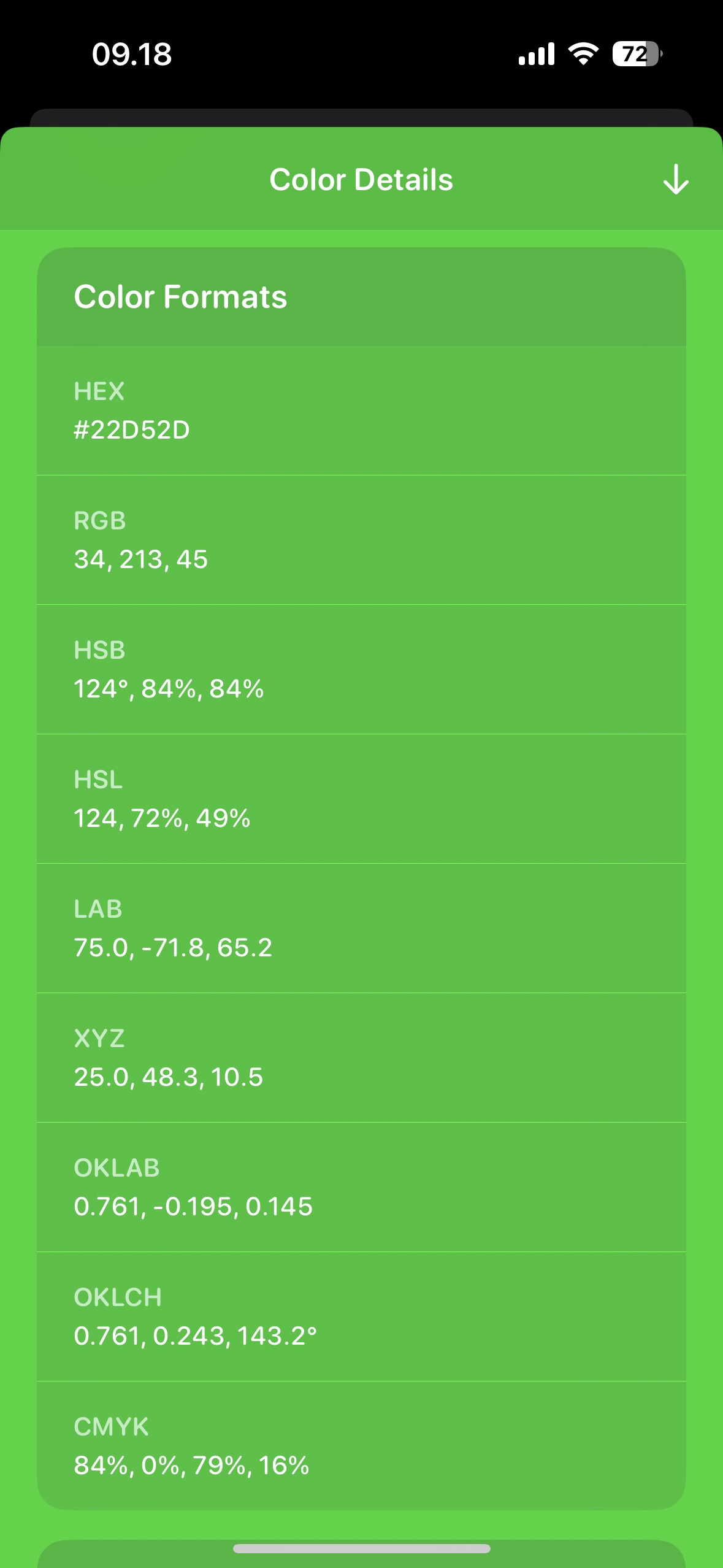
Task: Tap the XYZ 25.0, 48.3, 10.5 row
Action: (361, 1058)
